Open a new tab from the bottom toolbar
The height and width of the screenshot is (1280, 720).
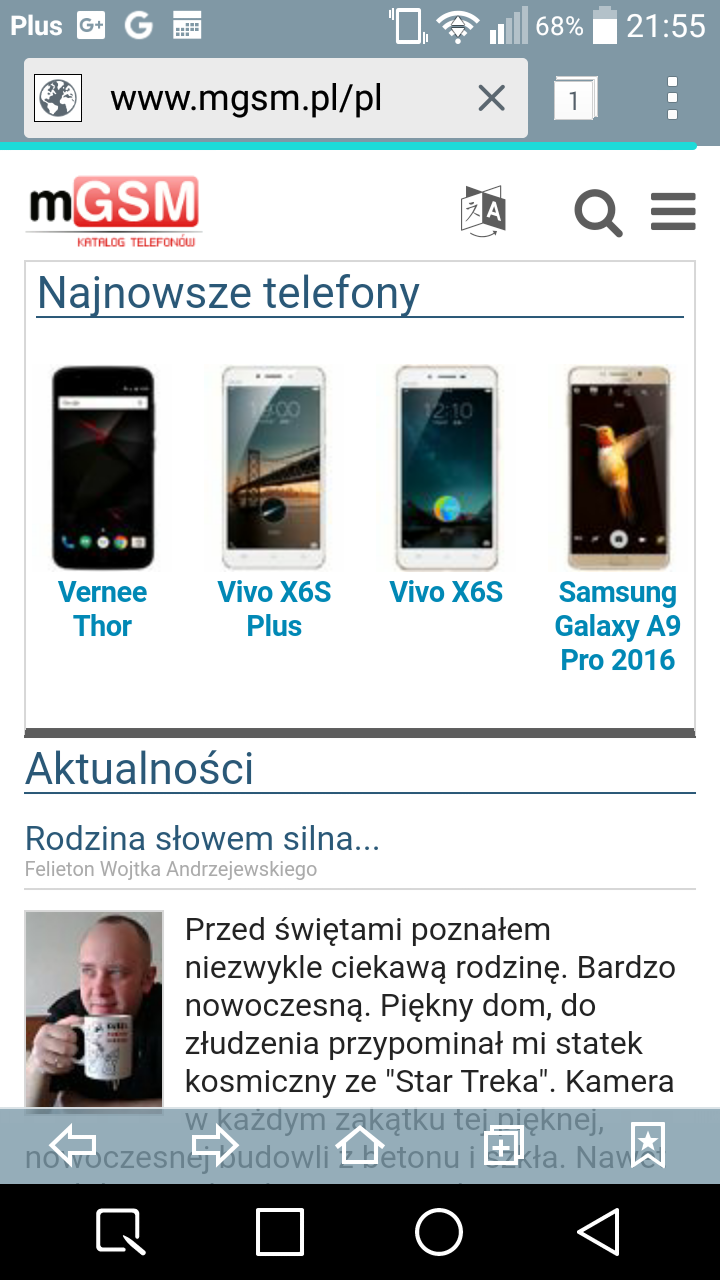click(x=503, y=1146)
